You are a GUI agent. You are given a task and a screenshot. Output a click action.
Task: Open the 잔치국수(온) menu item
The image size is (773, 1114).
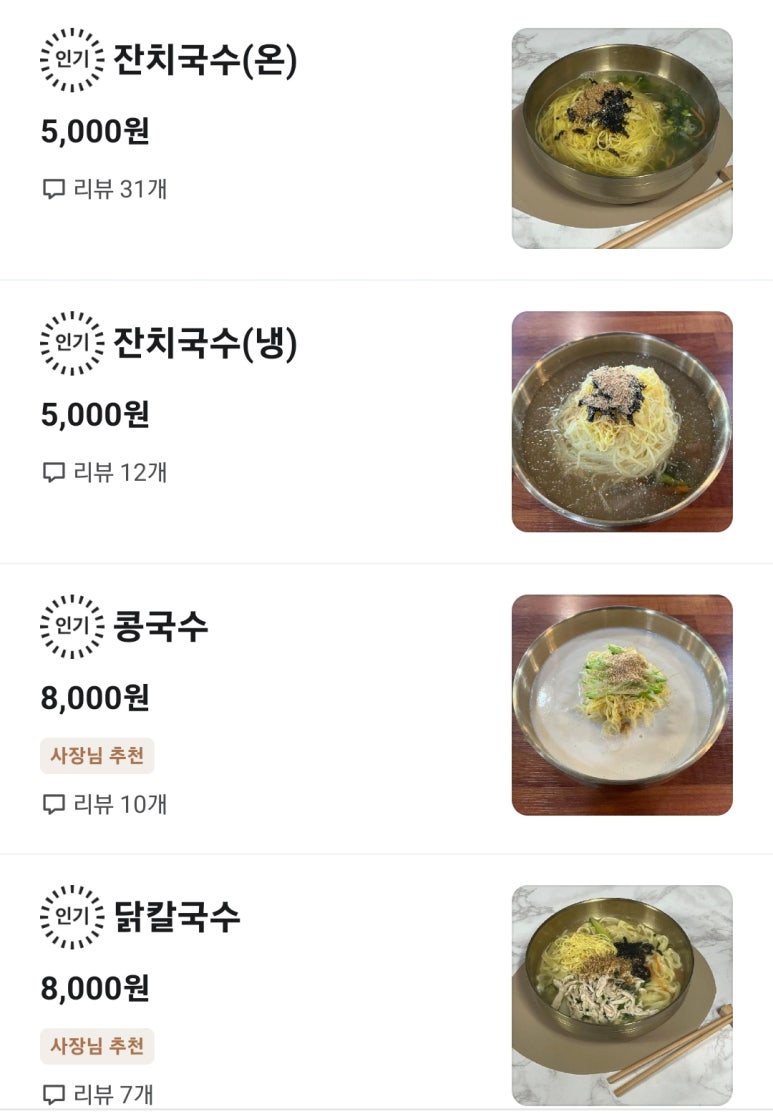(x=205, y=62)
